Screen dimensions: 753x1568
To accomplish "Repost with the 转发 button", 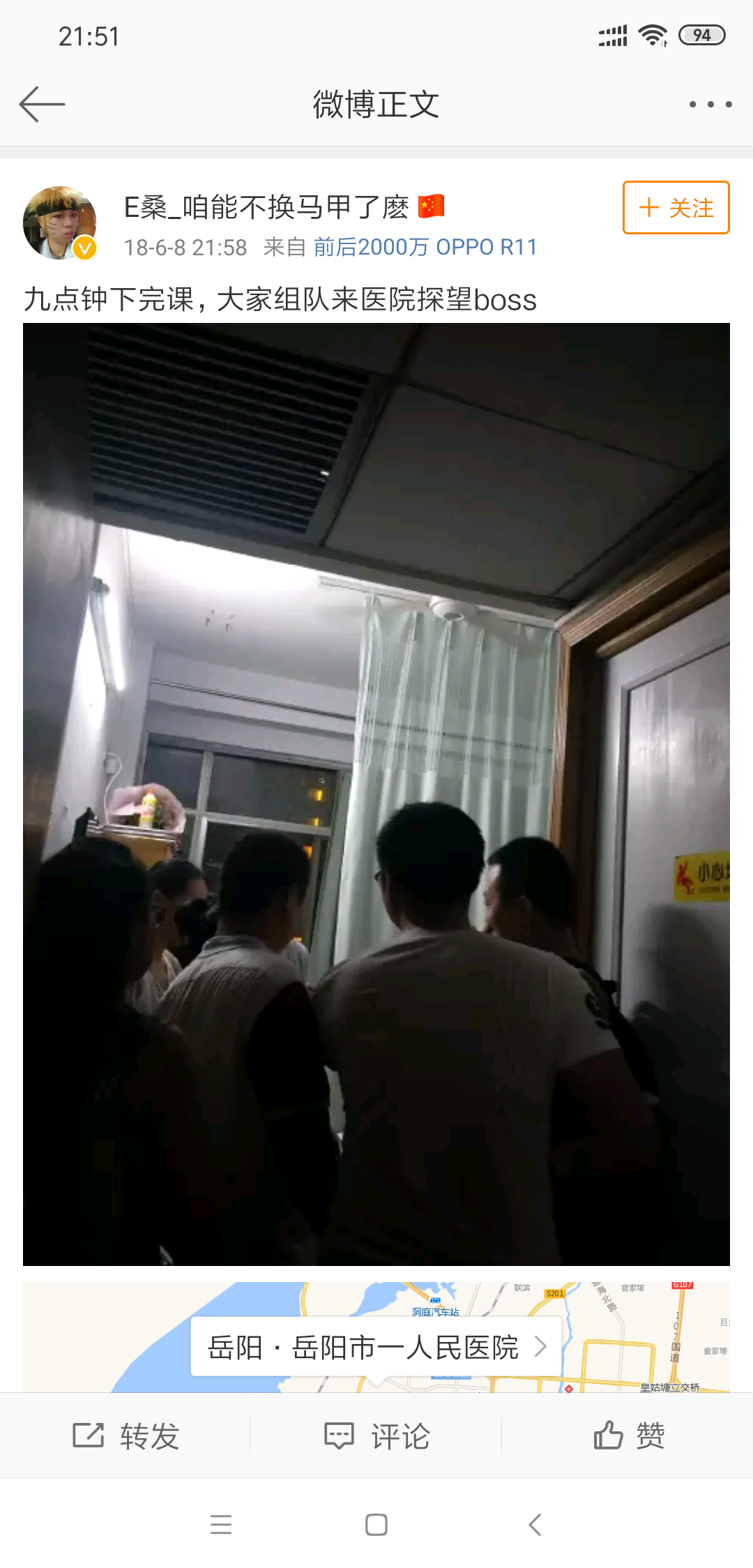I will (126, 1436).
